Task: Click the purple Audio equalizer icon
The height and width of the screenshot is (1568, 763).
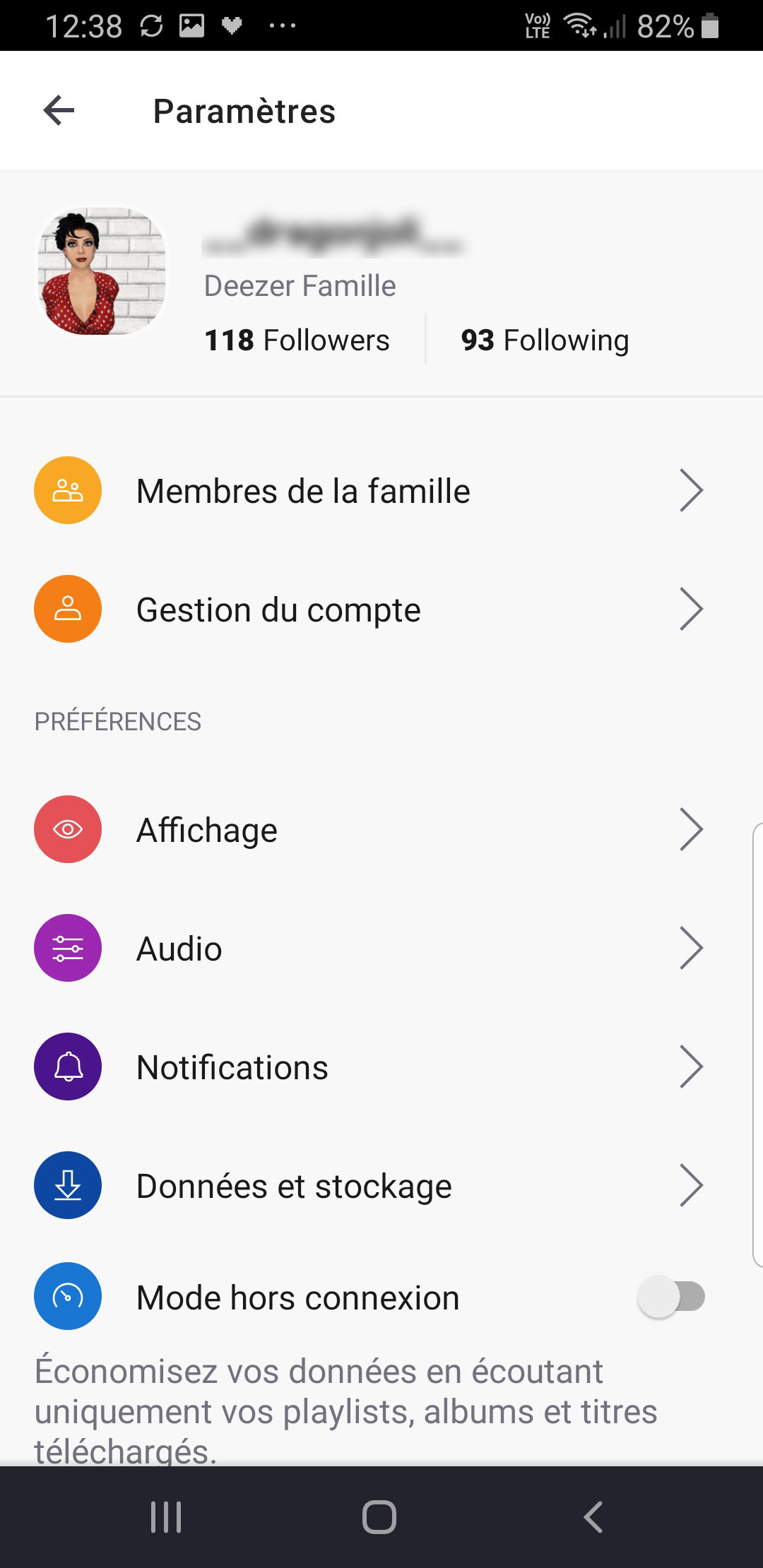Action: (x=67, y=948)
